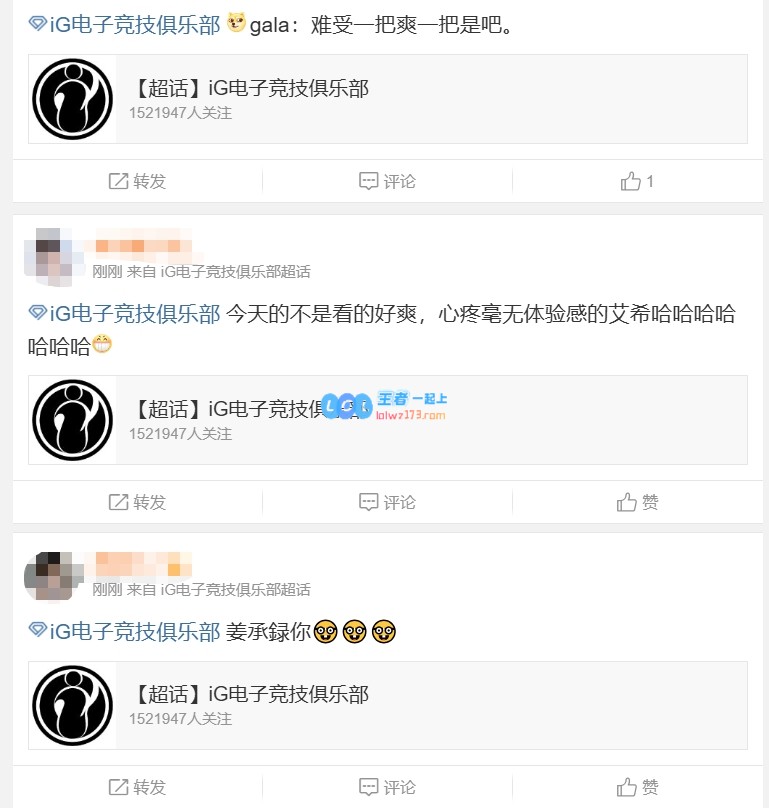Image resolution: width=769 pixels, height=808 pixels.
Task: Open the 超话 card under 今天的不是看的好爽 post
Action: [388, 420]
